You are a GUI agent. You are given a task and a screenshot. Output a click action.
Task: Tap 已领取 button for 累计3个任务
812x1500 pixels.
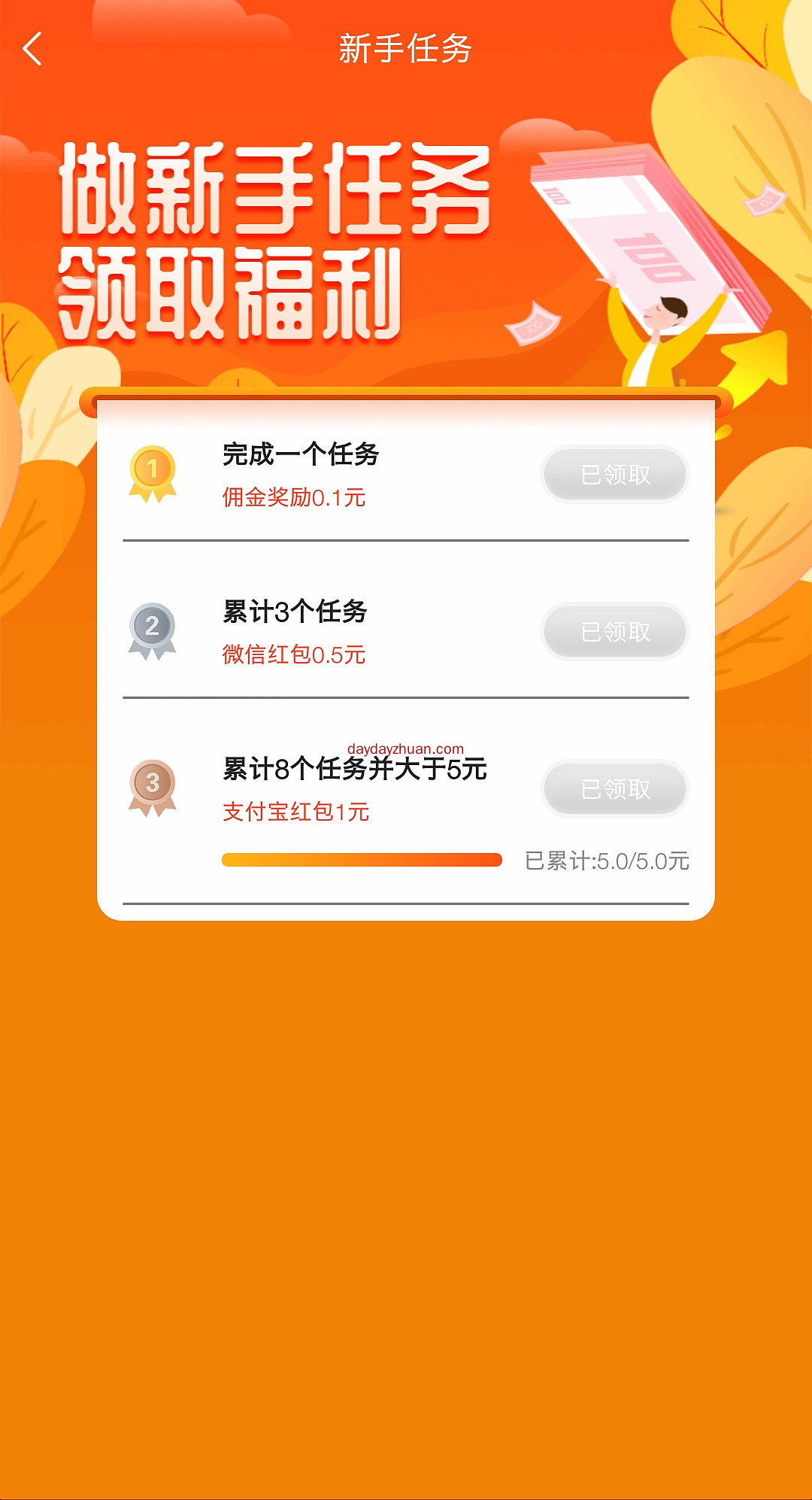tap(615, 632)
